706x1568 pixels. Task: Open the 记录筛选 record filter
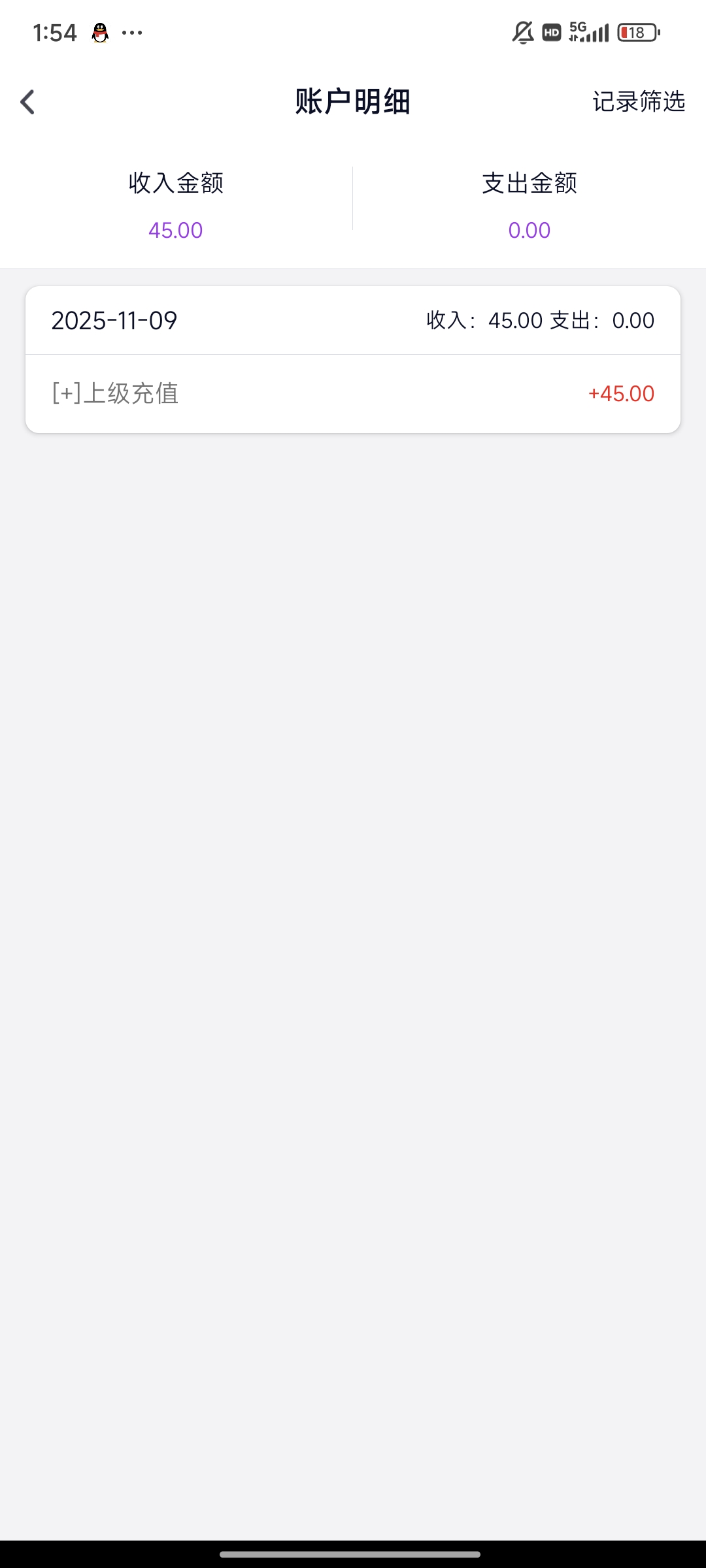638,102
